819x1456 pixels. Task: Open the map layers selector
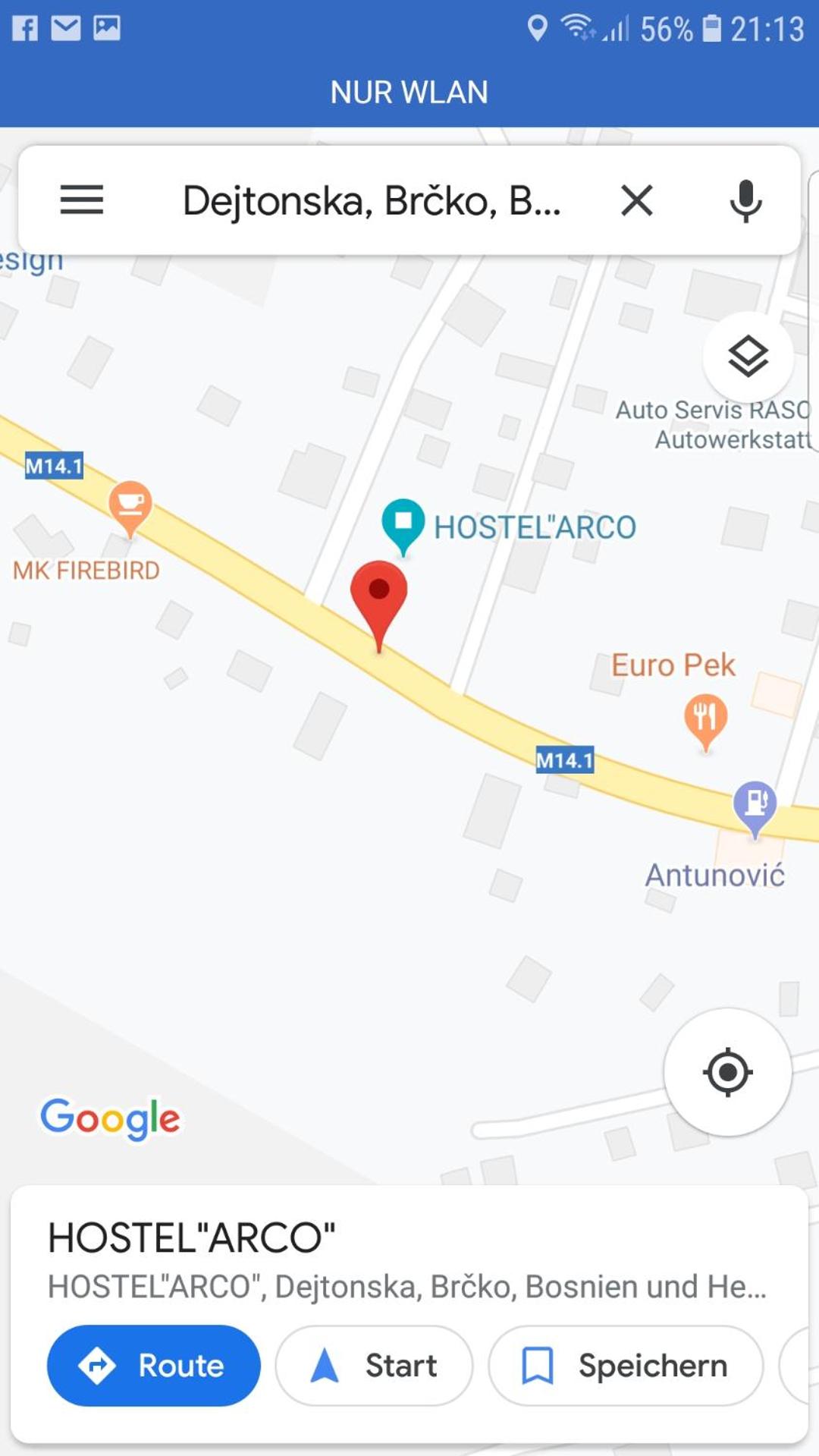point(748,357)
